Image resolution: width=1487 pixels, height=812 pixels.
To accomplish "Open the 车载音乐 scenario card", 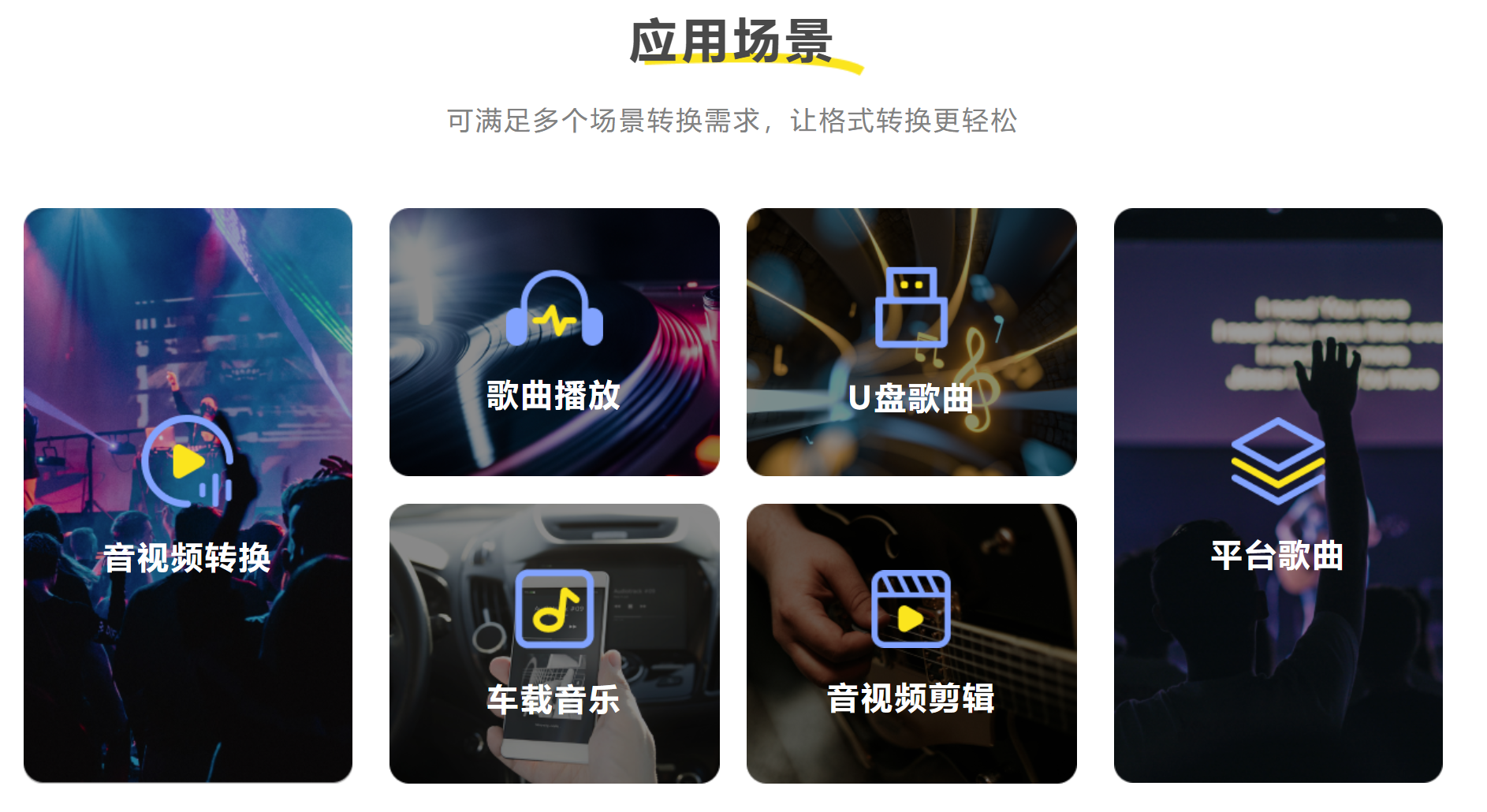I will (554, 643).
